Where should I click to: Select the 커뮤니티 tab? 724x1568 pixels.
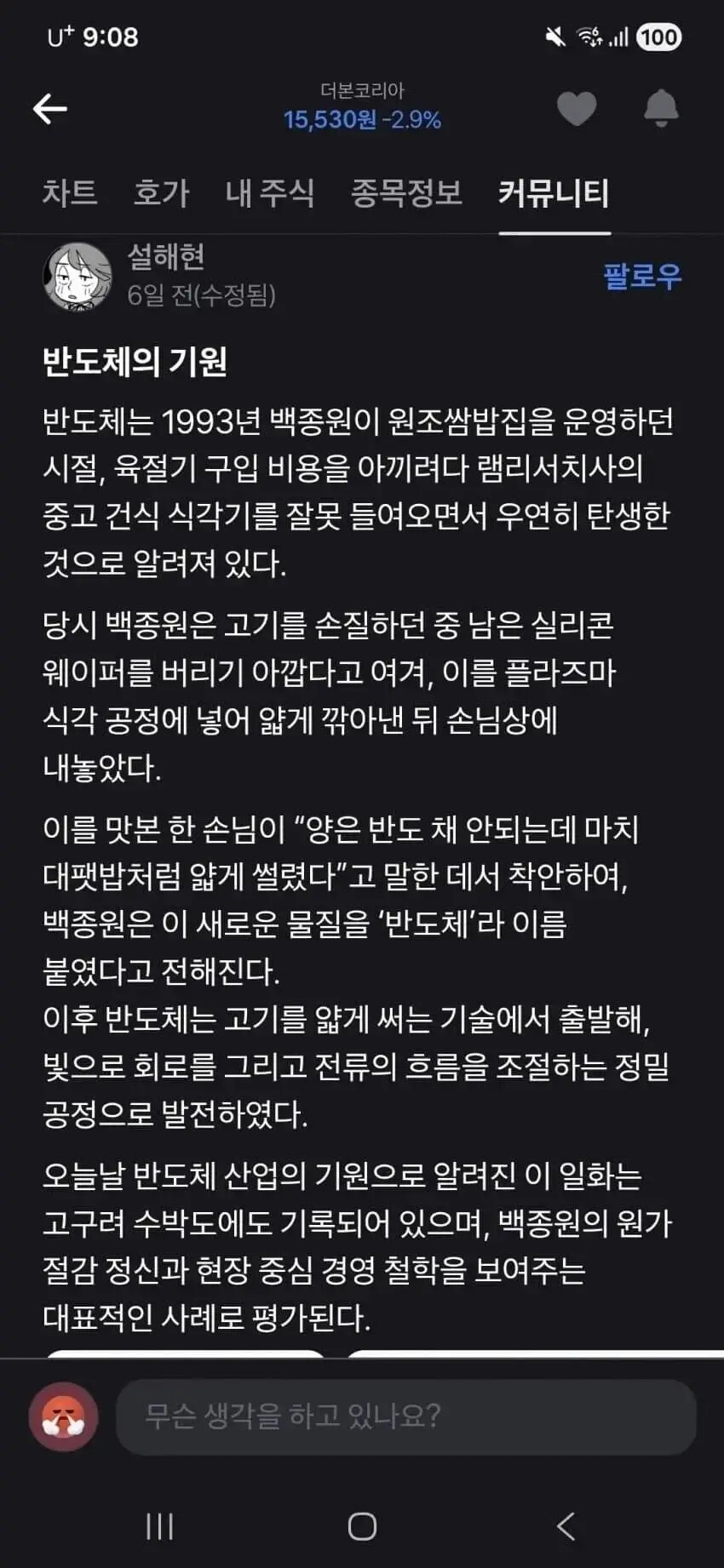pos(554,192)
